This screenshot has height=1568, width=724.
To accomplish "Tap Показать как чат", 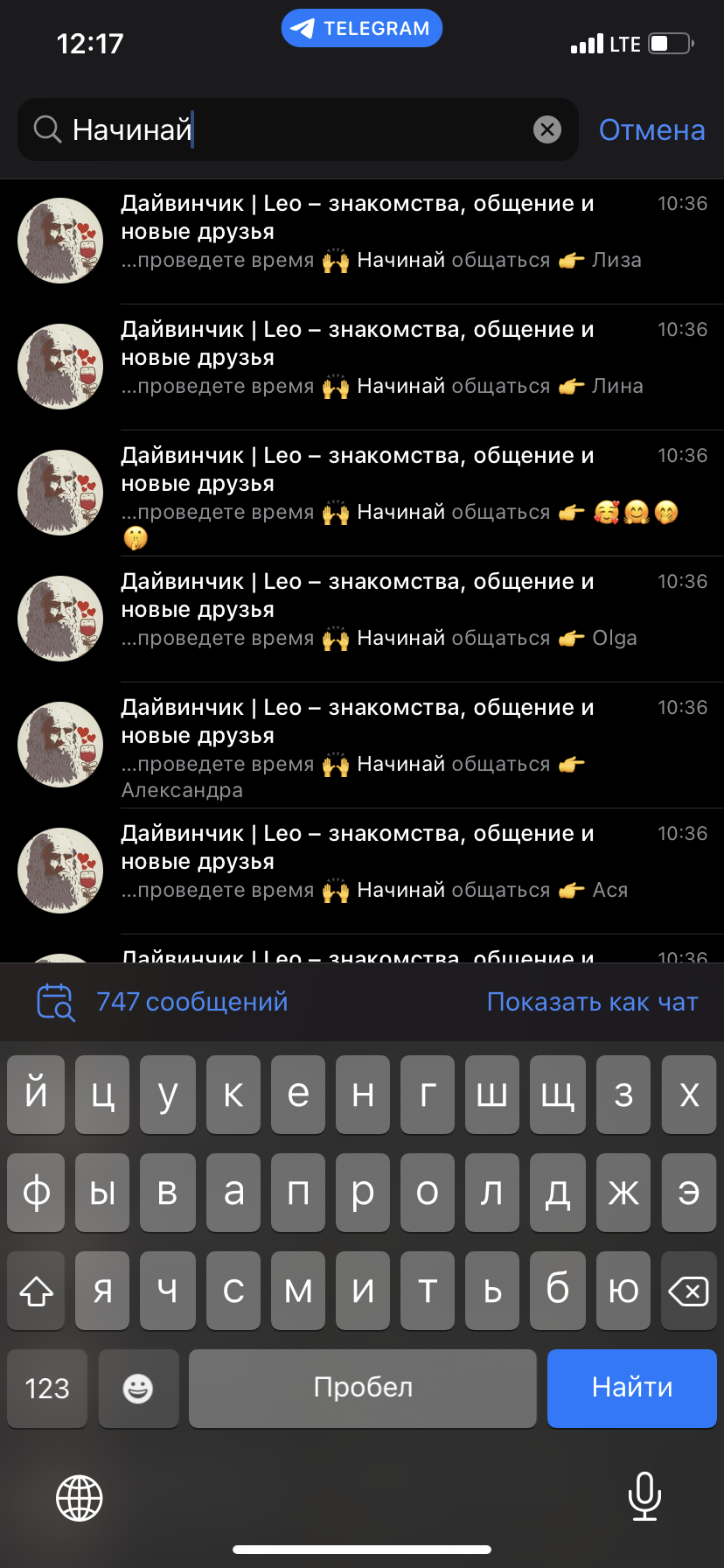I will point(592,1002).
